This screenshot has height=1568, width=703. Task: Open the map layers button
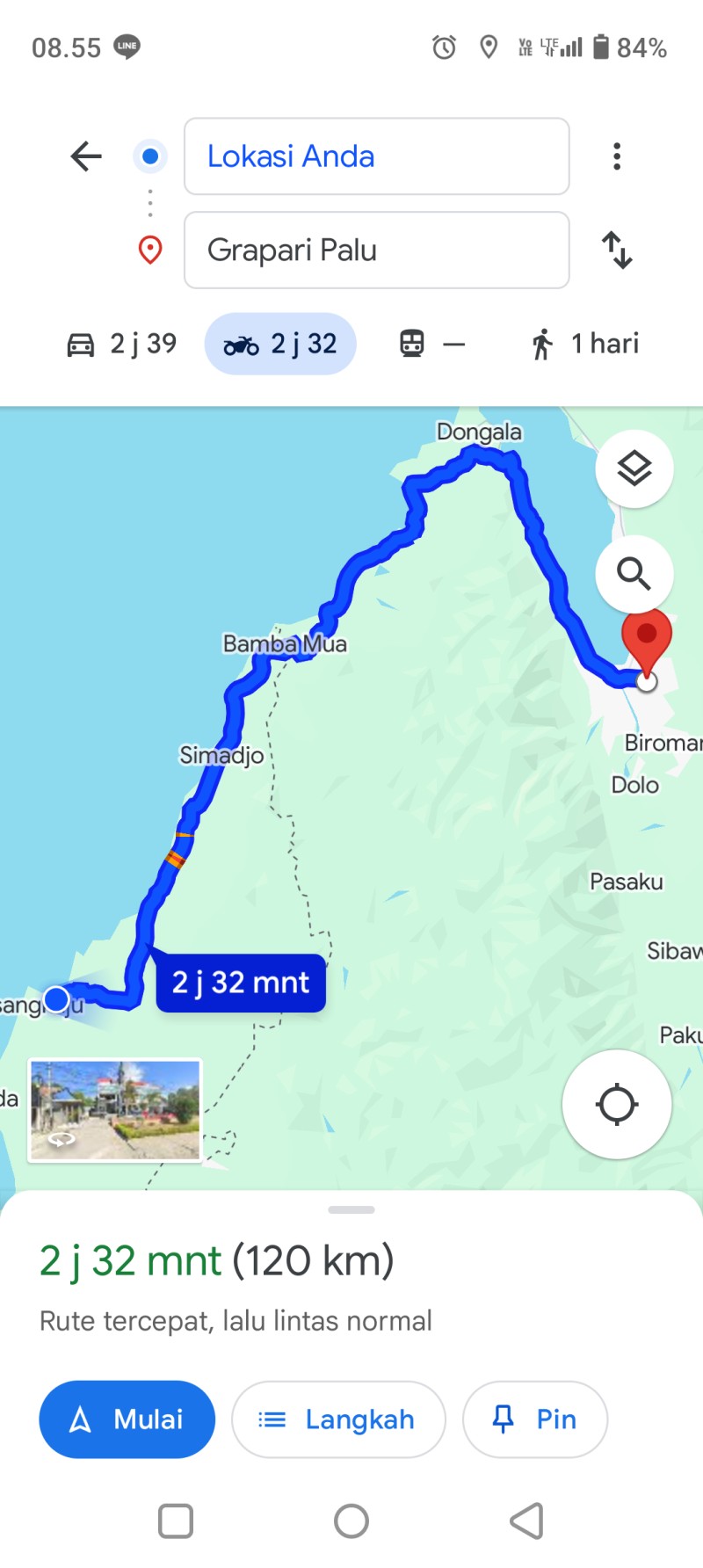point(634,468)
